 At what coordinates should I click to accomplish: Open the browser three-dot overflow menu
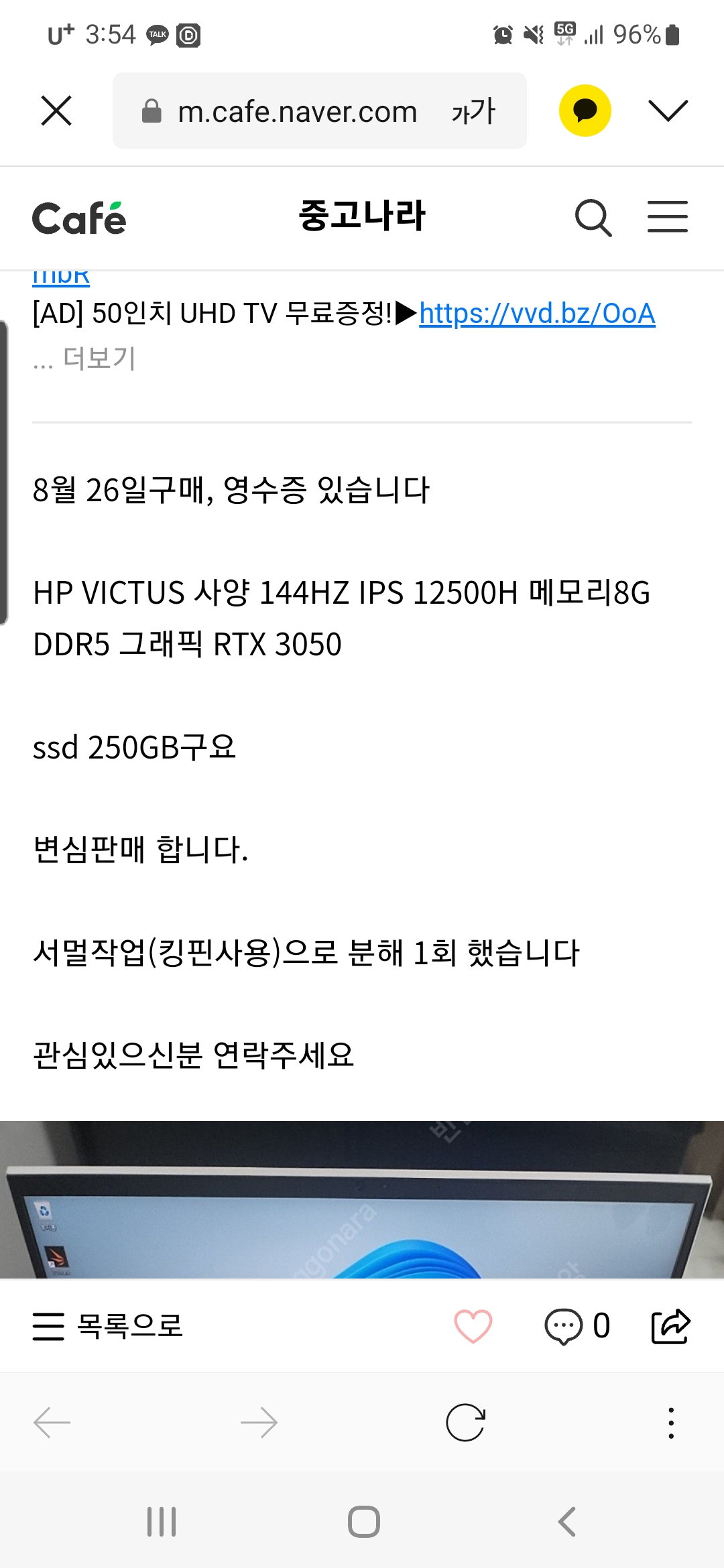pyautogui.click(x=671, y=1423)
